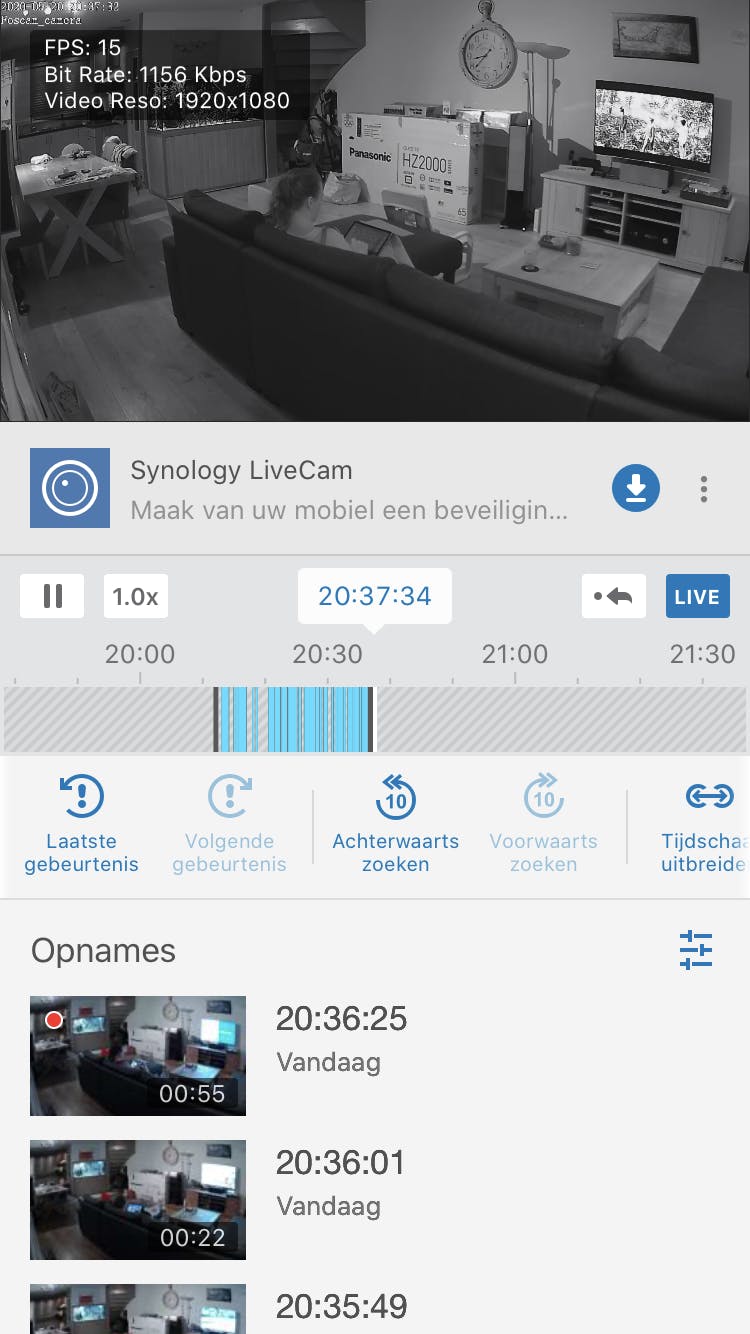Open the Opnames filter settings
Image resolution: width=750 pixels, height=1334 pixels.
695,949
